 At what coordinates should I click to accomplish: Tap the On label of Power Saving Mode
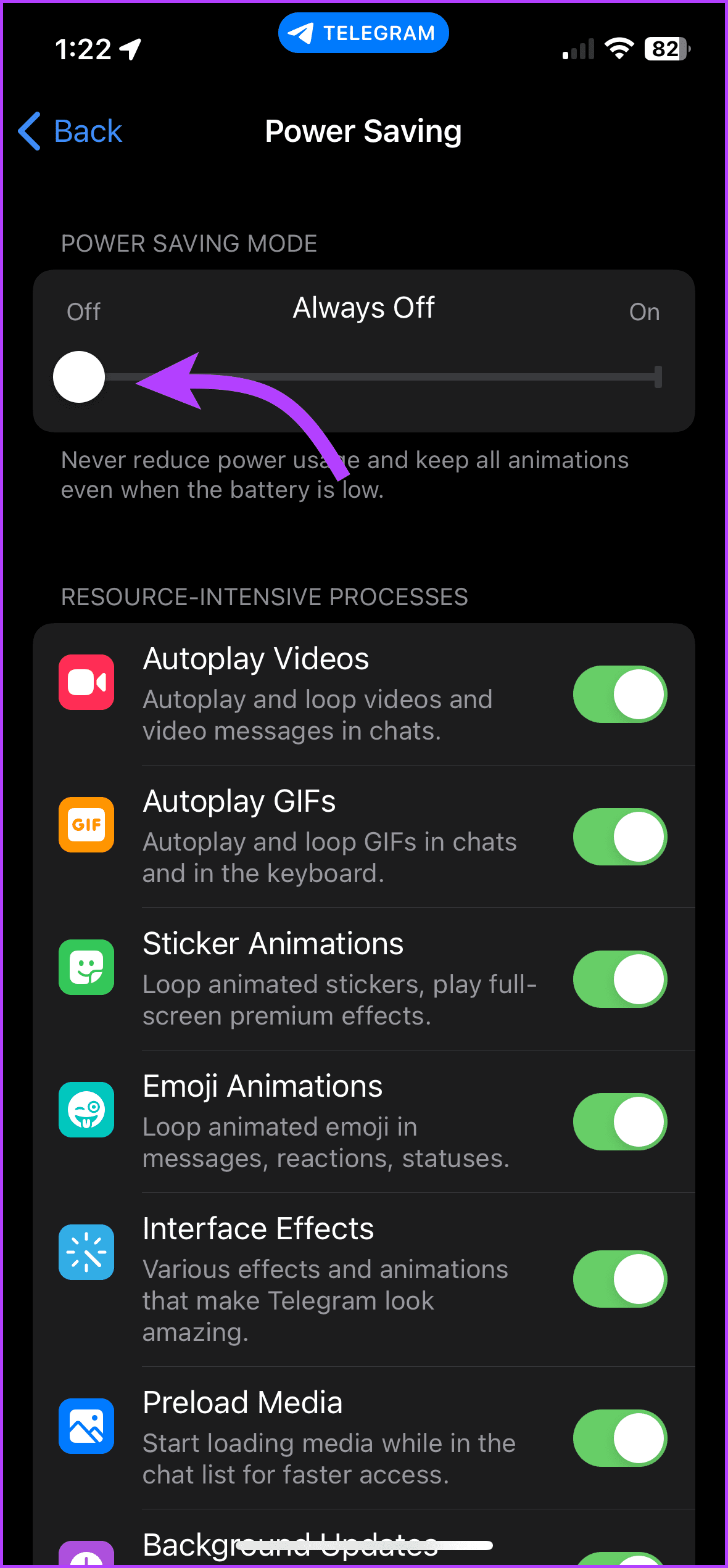coord(645,312)
